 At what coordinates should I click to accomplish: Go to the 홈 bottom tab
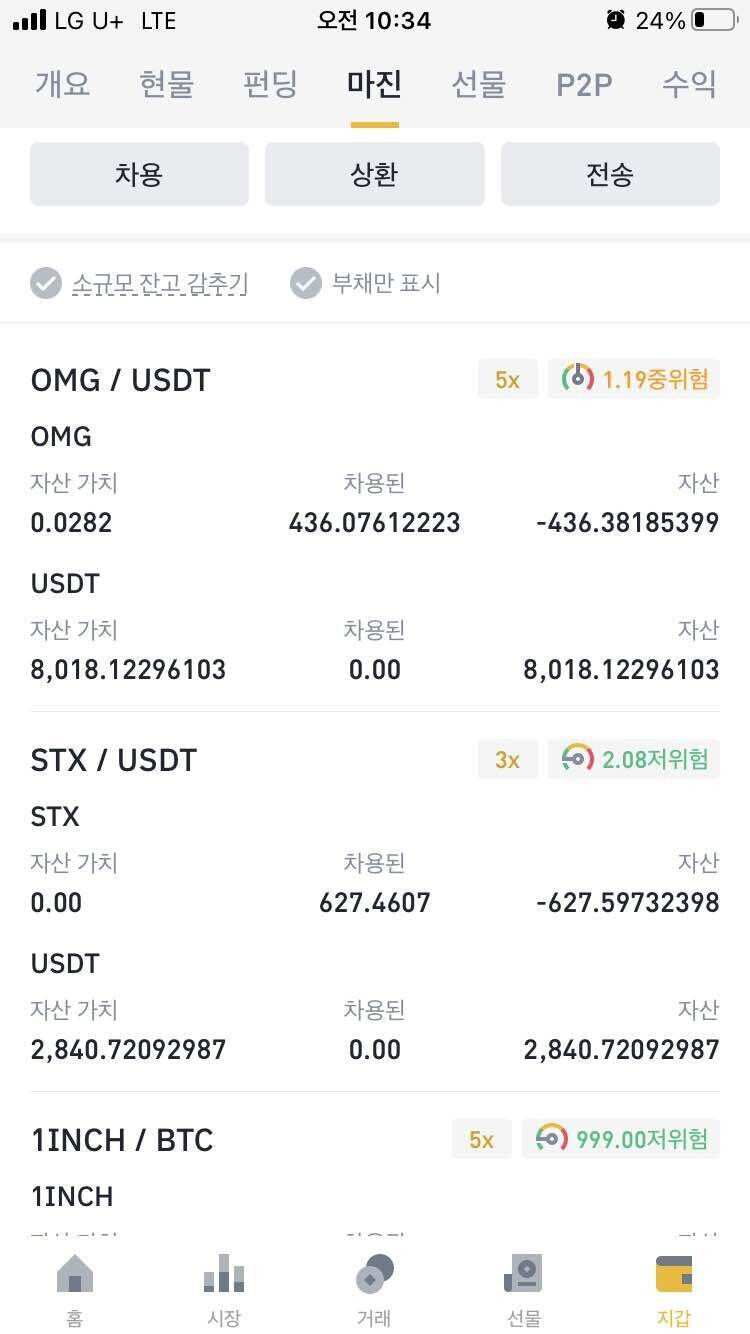75,1289
